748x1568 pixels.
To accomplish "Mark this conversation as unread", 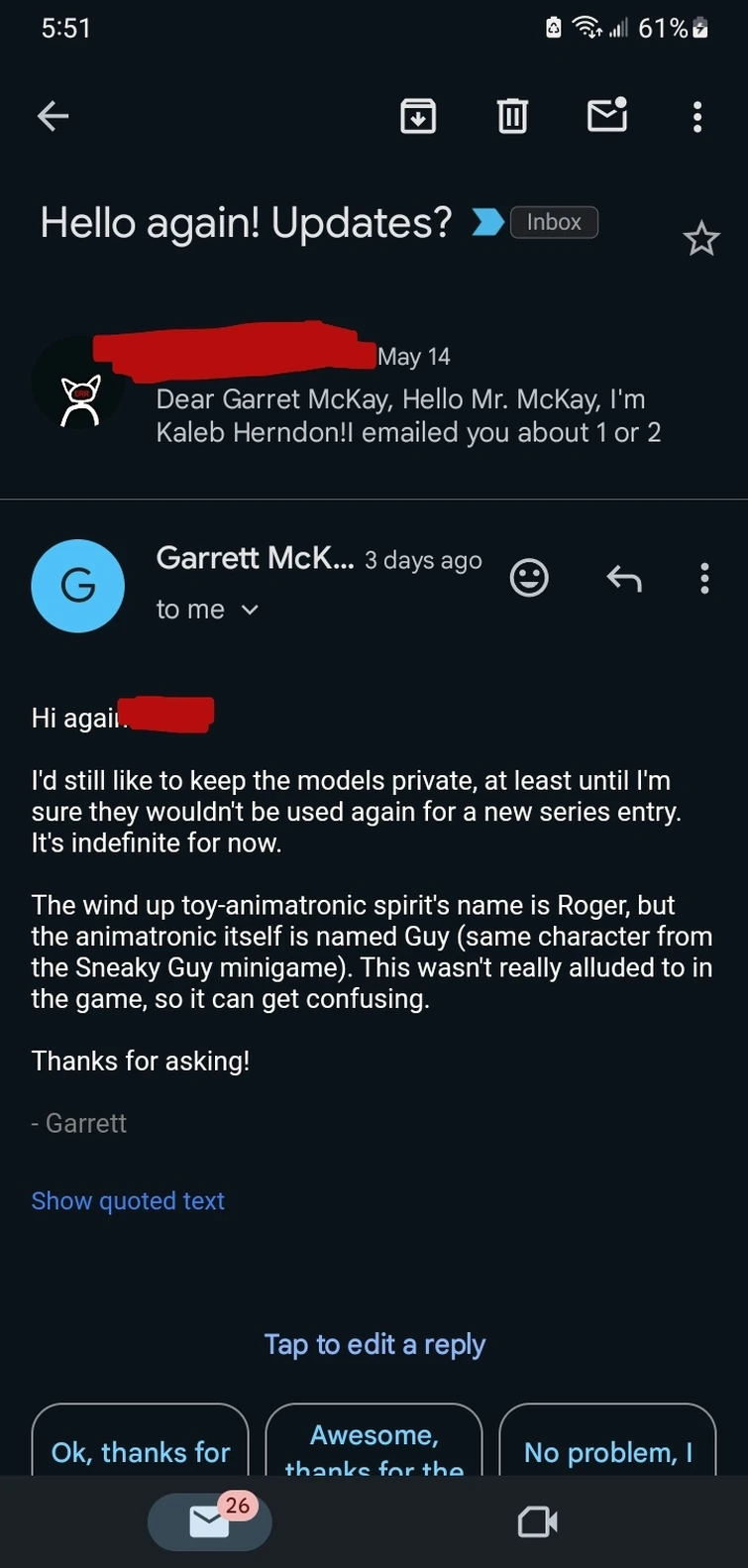I will tap(606, 116).
